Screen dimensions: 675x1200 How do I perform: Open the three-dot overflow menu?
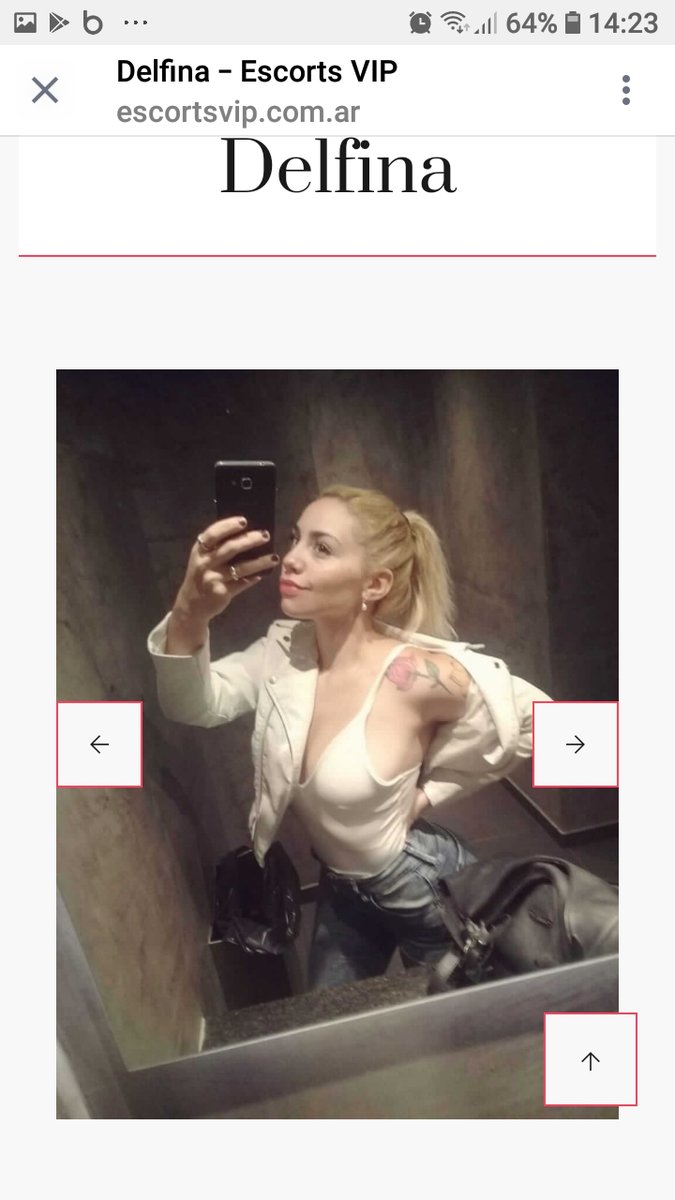[626, 90]
